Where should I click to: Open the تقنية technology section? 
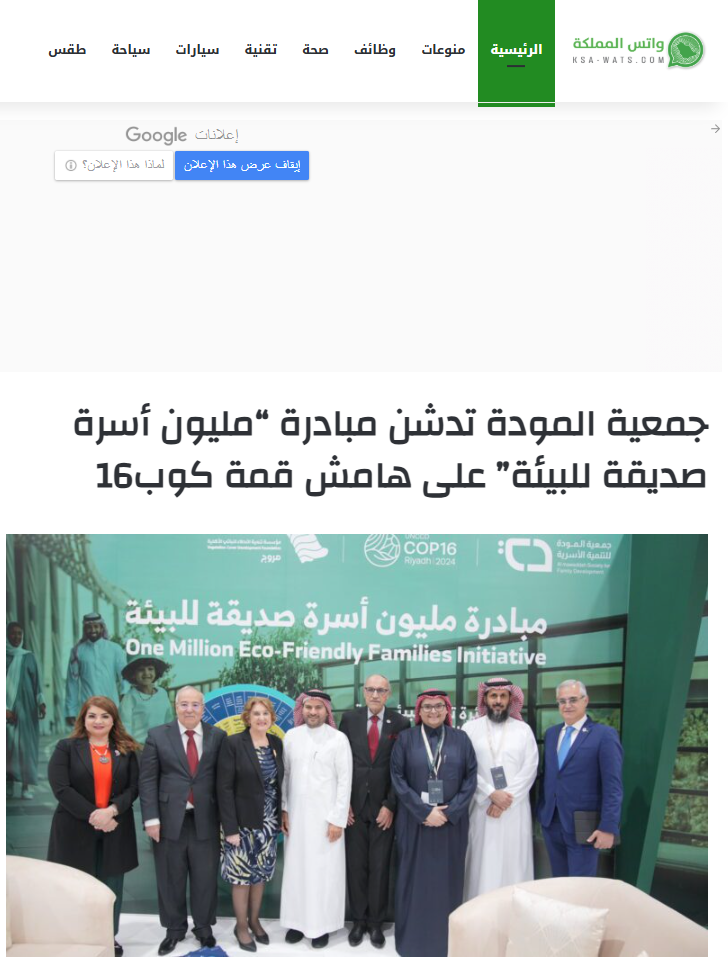point(262,50)
